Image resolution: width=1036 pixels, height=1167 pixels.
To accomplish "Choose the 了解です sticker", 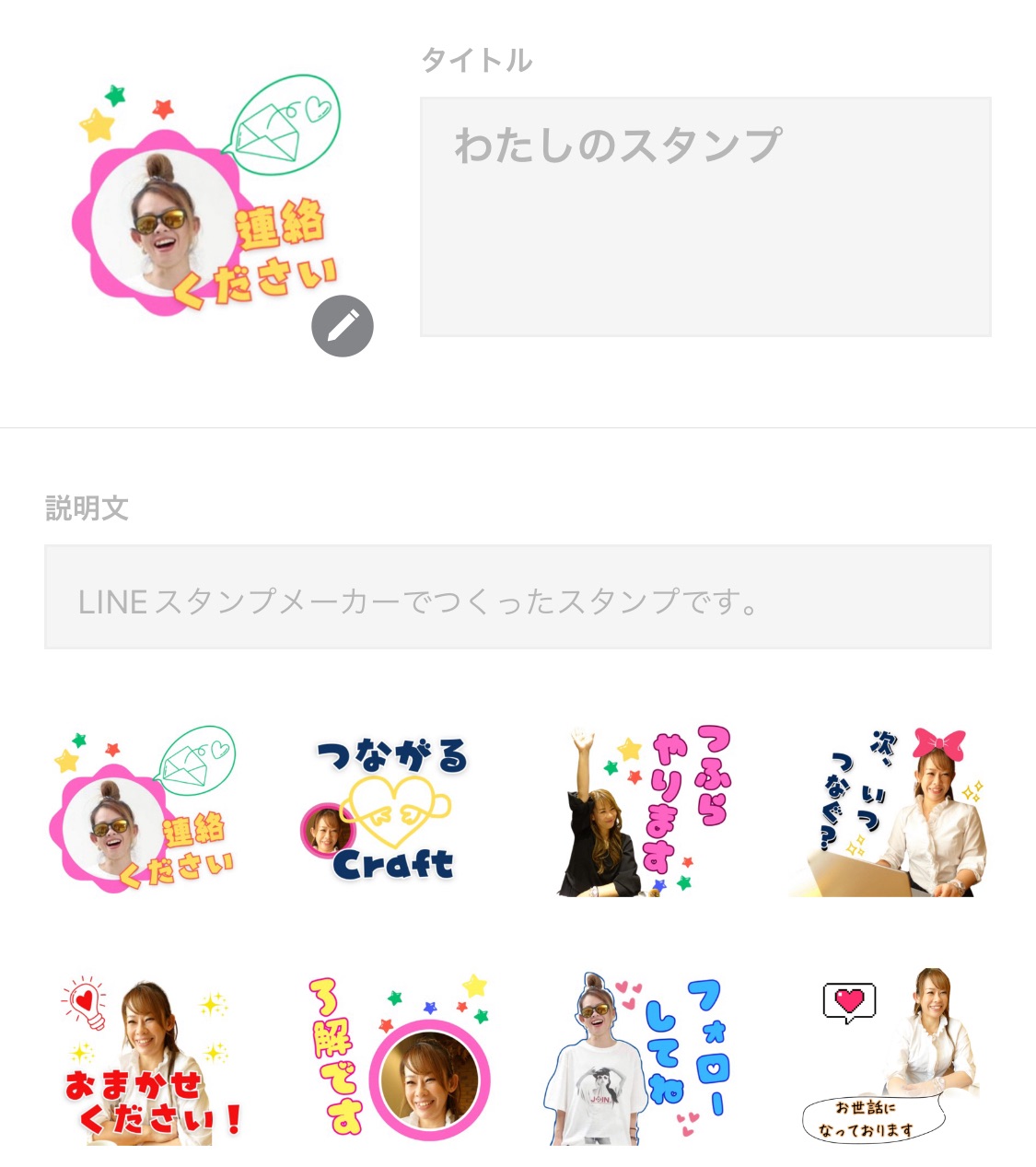I will pyautogui.click(x=398, y=1059).
